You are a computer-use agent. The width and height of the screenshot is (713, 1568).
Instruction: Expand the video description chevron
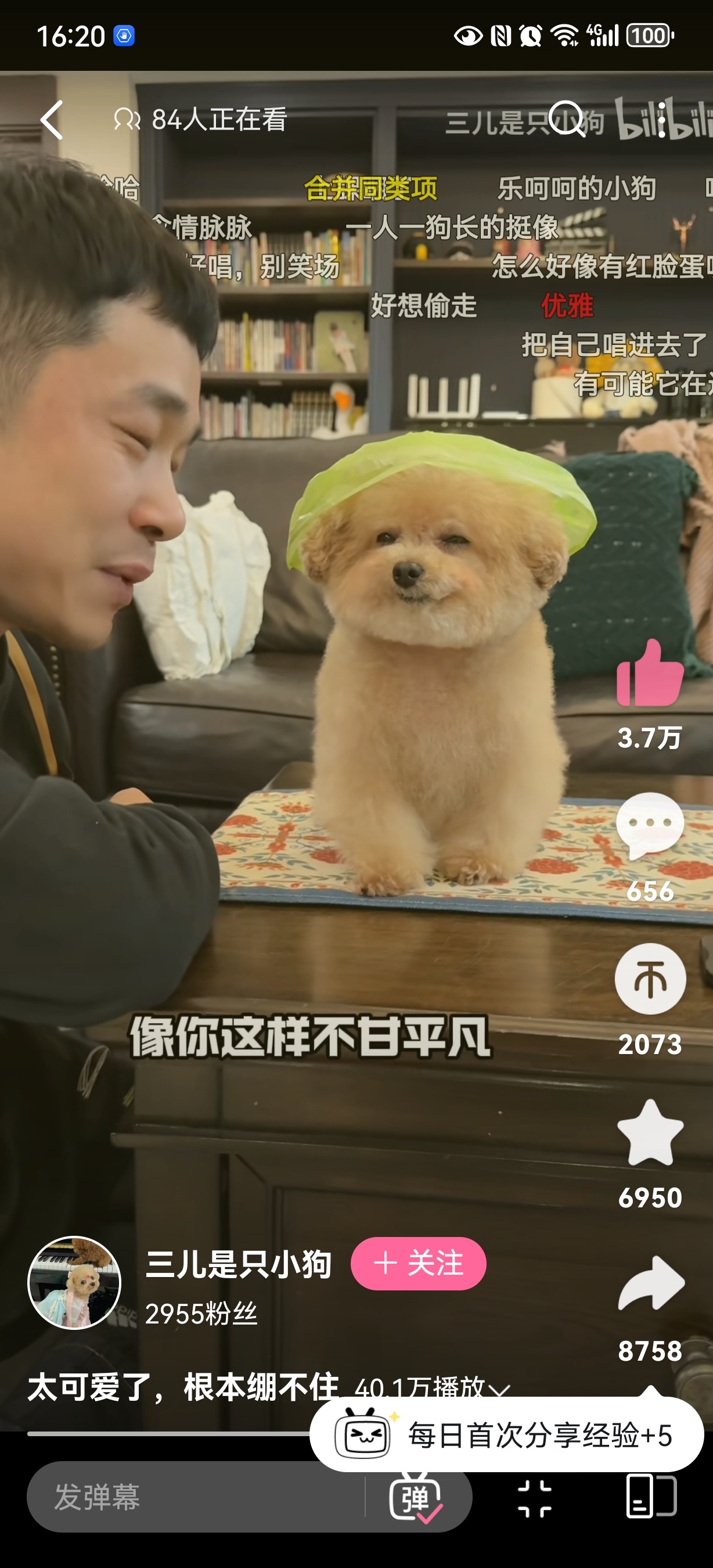pyautogui.click(x=499, y=1390)
